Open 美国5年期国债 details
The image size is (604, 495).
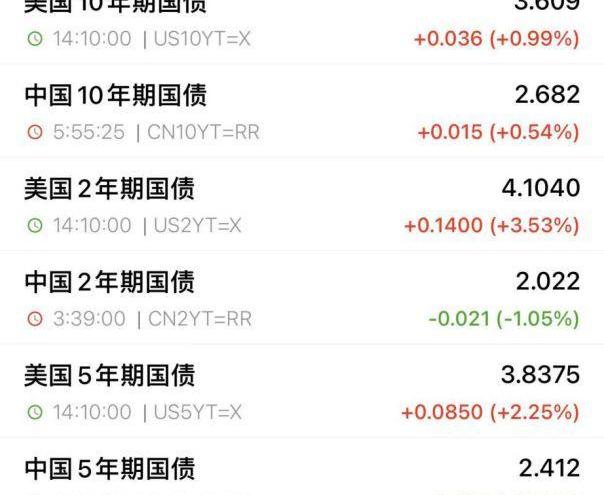[300, 392]
